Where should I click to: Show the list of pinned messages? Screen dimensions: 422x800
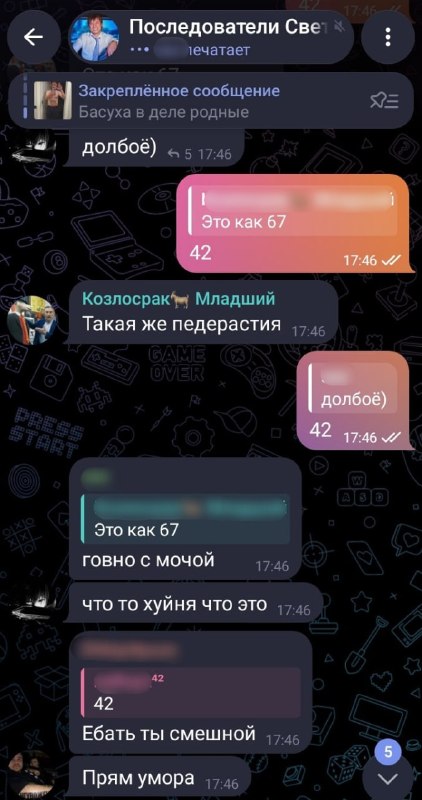pos(384,102)
